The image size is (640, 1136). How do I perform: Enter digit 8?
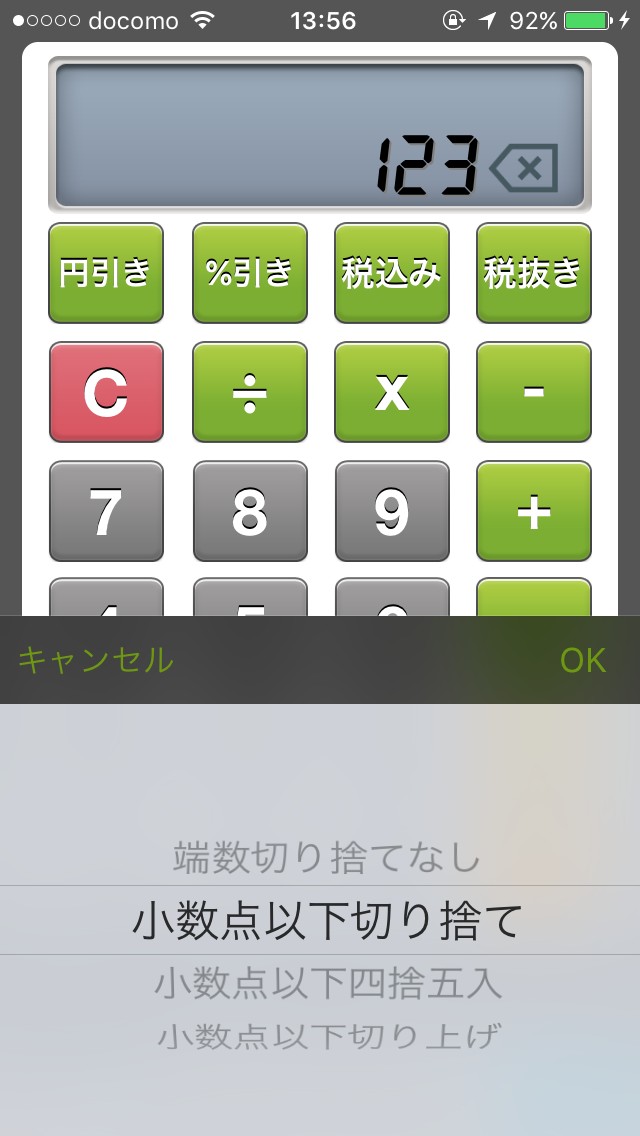[x=249, y=511]
